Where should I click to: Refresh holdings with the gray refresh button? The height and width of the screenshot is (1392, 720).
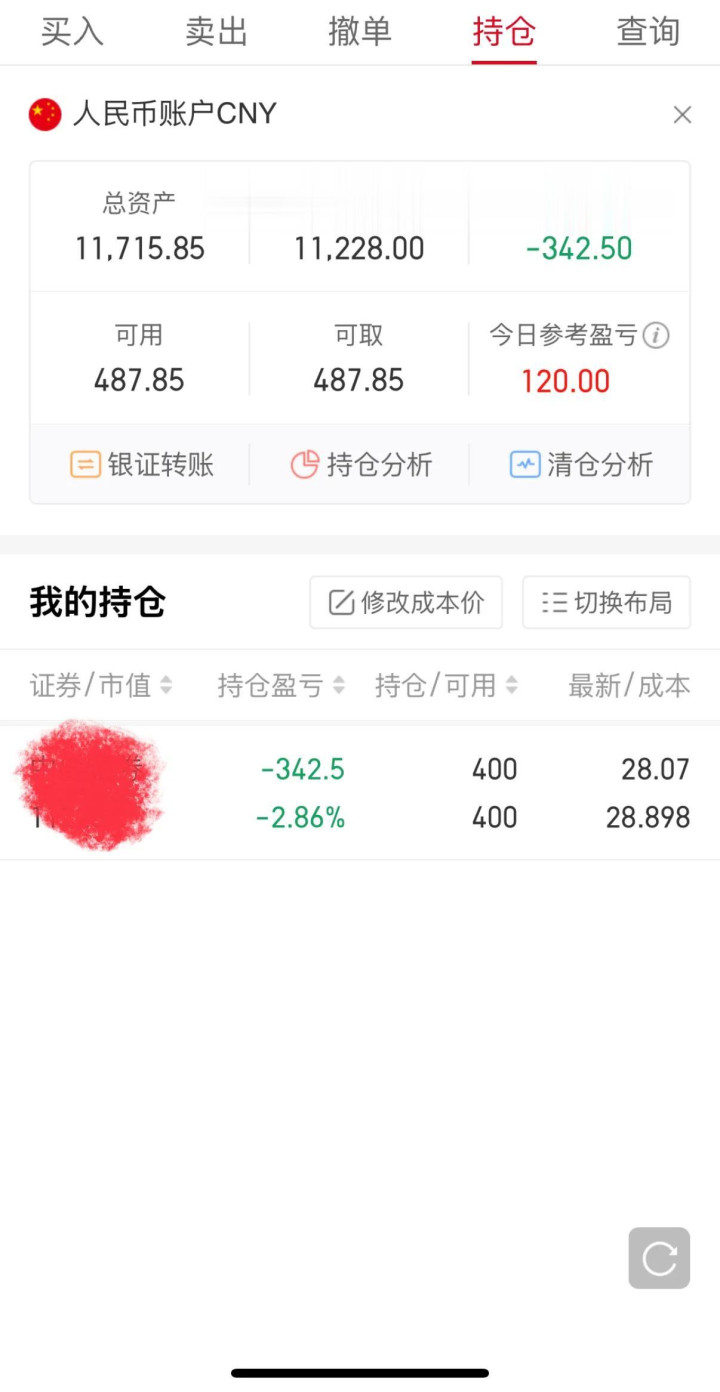pyautogui.click(x=659, y=1258)
